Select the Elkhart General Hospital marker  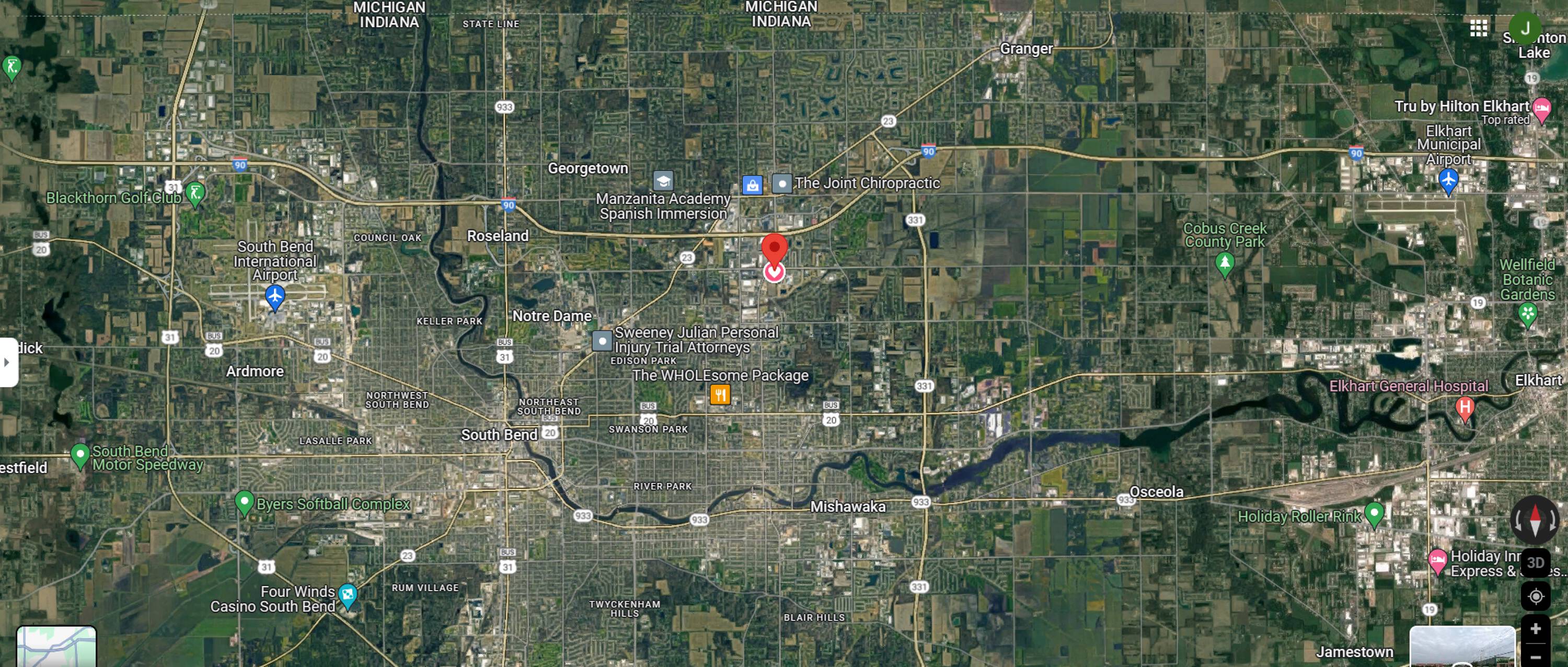click(1465, 407)
